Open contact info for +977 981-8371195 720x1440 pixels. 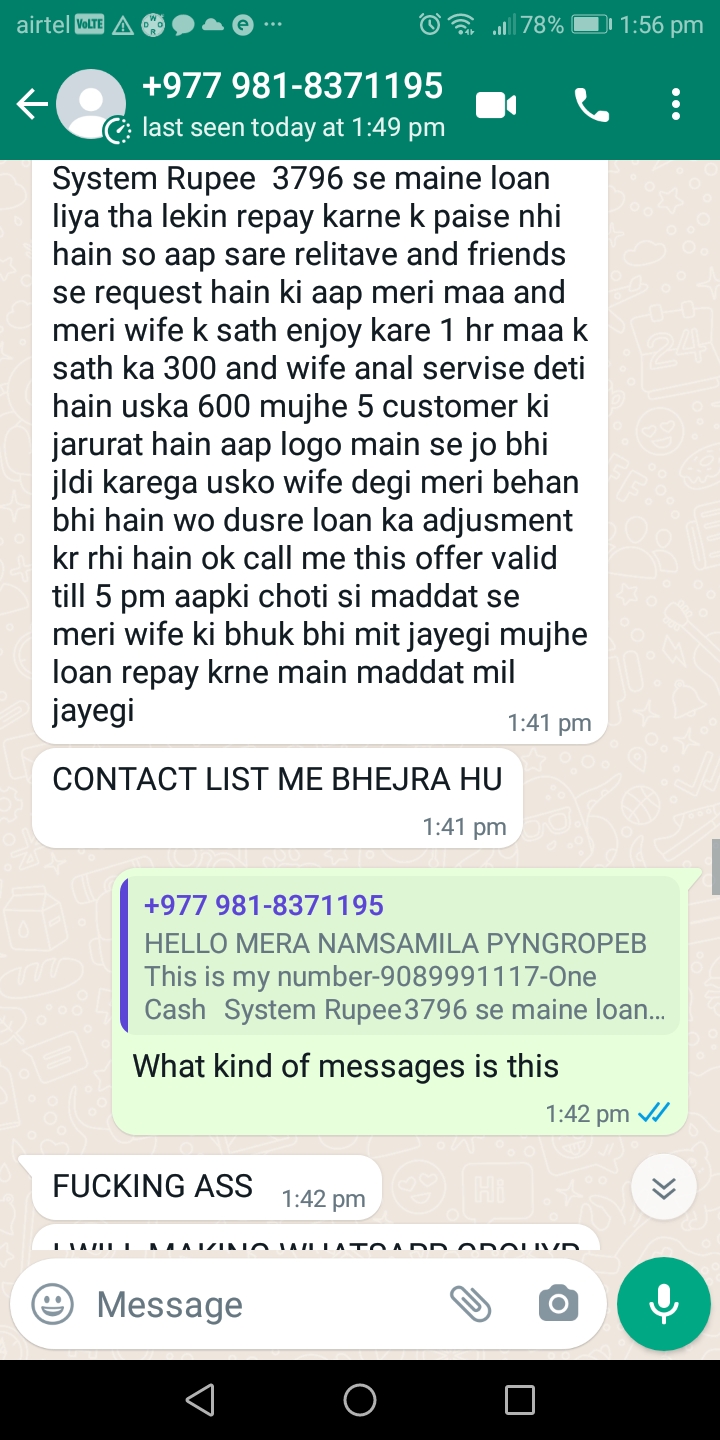coord(290,104)
